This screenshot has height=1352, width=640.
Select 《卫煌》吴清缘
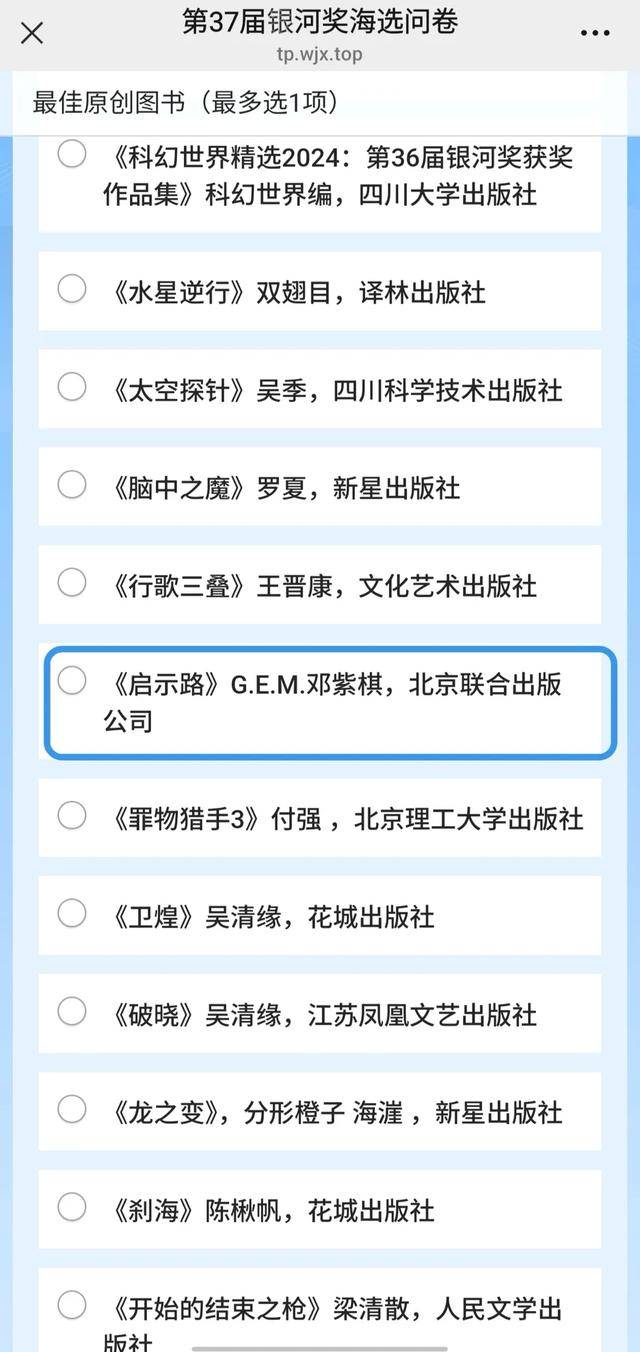pyautogui.click(x=71, y=914)
